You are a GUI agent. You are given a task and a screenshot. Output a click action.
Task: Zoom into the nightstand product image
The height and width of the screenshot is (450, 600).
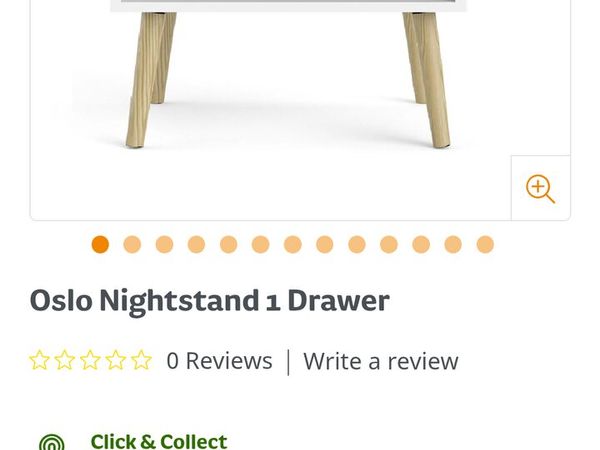point(540,188)
